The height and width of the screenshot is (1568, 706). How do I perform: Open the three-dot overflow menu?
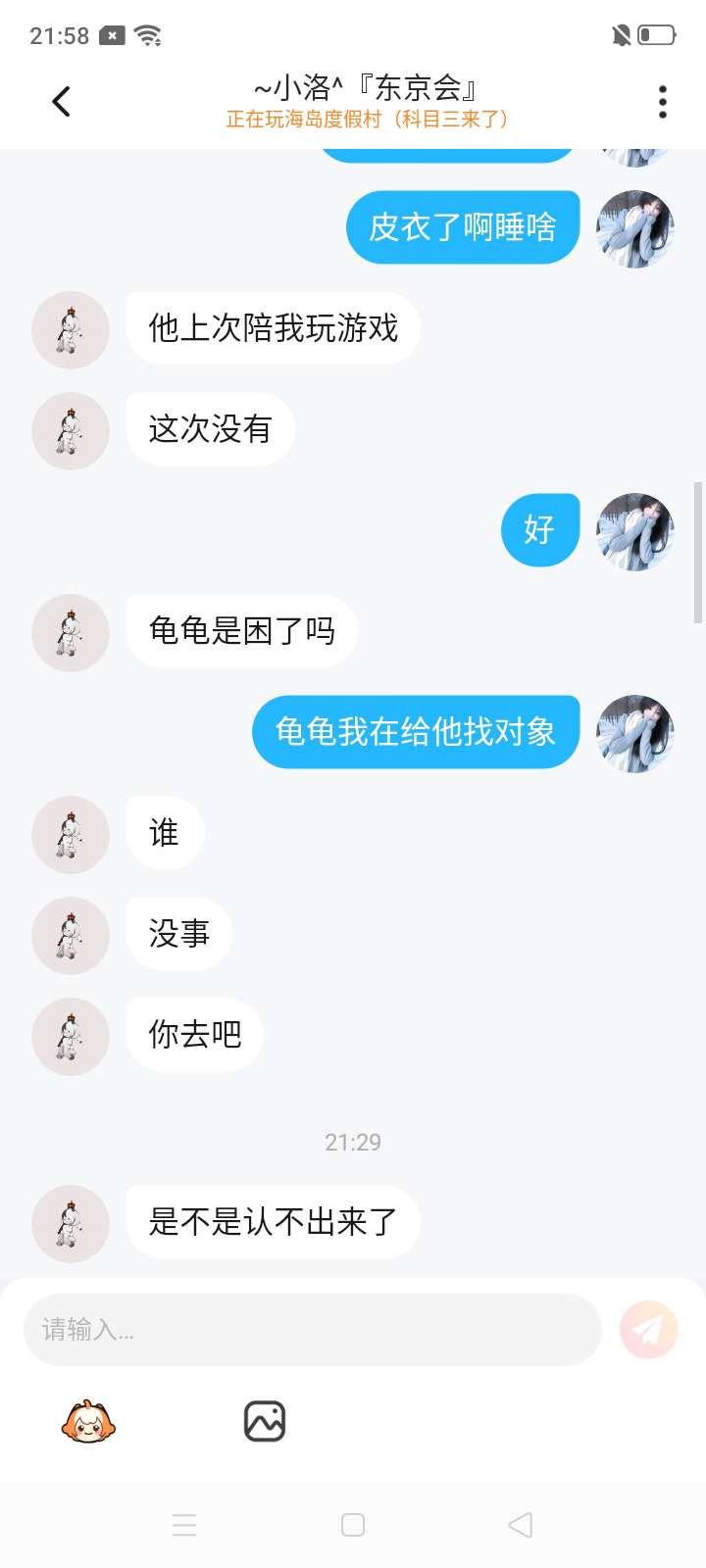(x=663, y=102)
